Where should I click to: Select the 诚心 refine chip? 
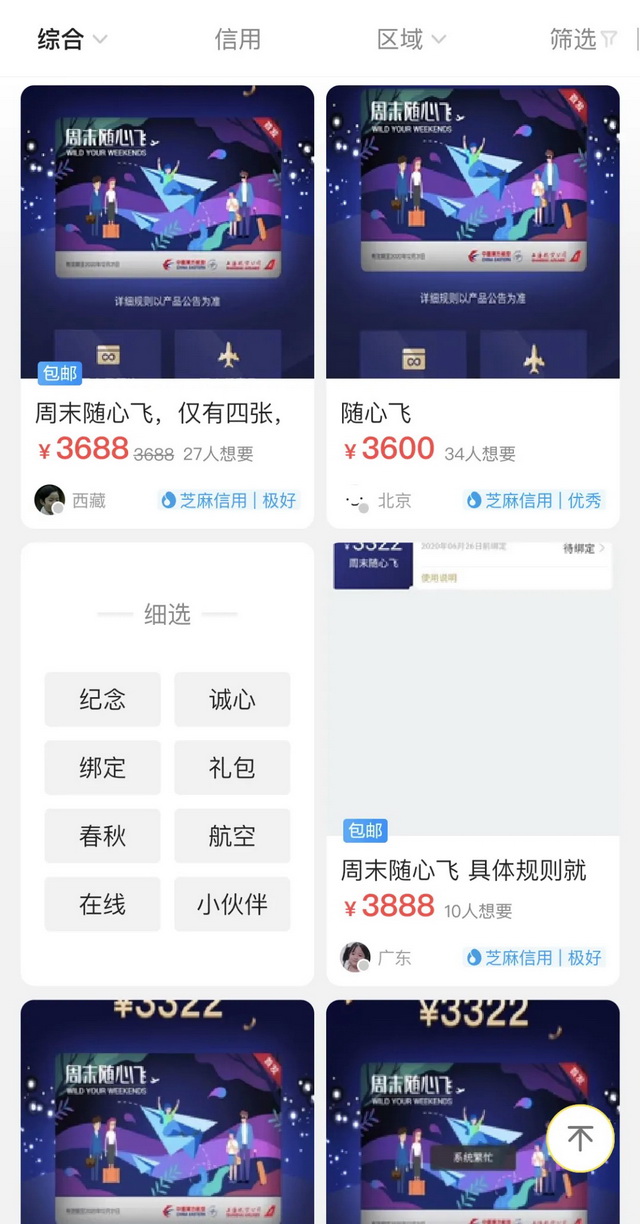coord(232,699)
